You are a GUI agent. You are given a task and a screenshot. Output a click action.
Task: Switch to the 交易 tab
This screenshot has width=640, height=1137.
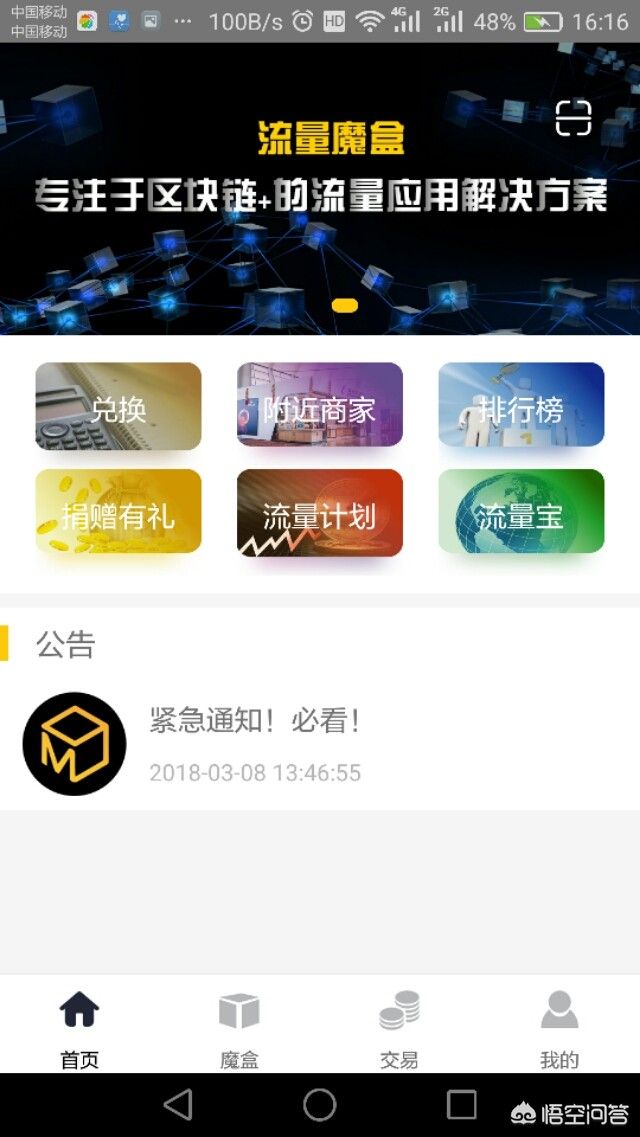[399, 1025]
